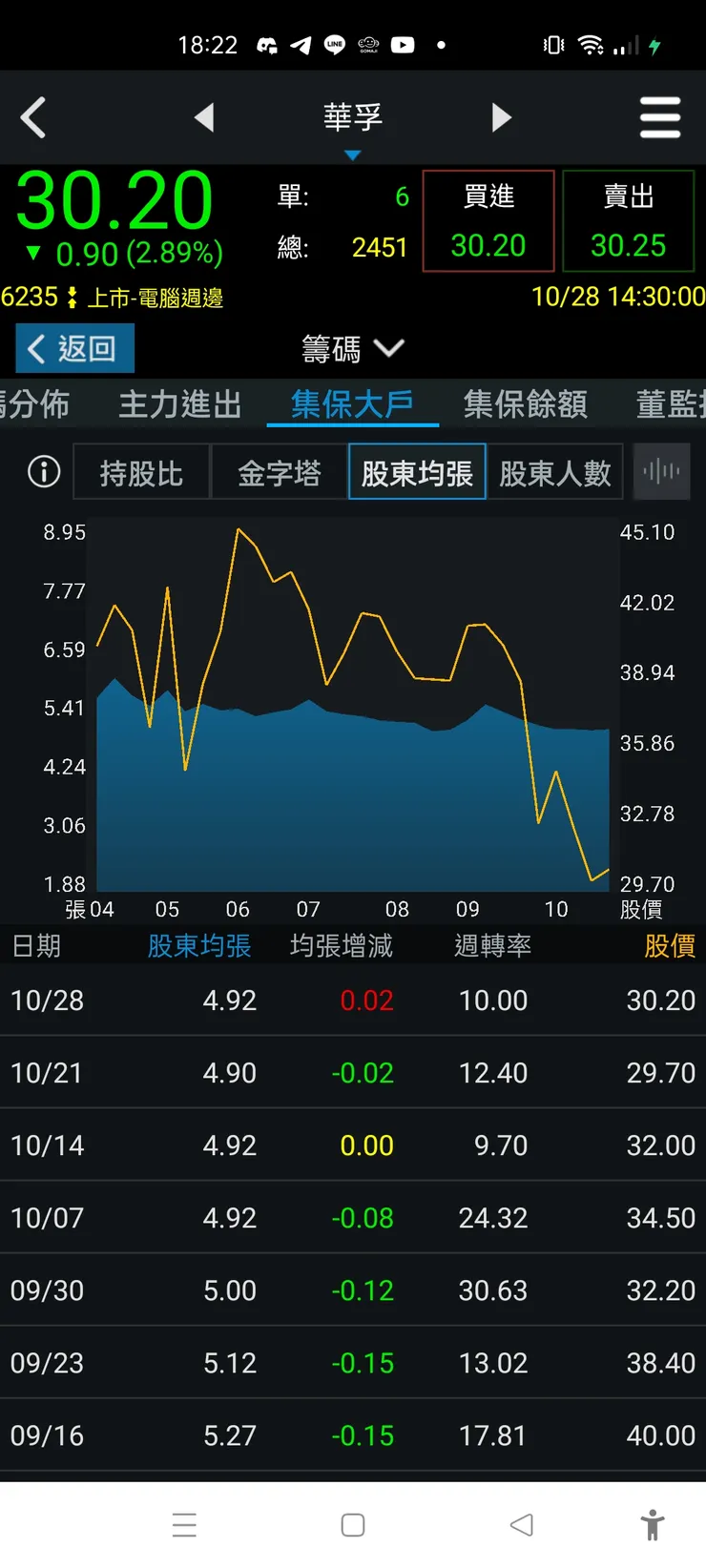Open the hamburger menu at top-right
The image size is (706, 1568).
[x=660, y=116]
